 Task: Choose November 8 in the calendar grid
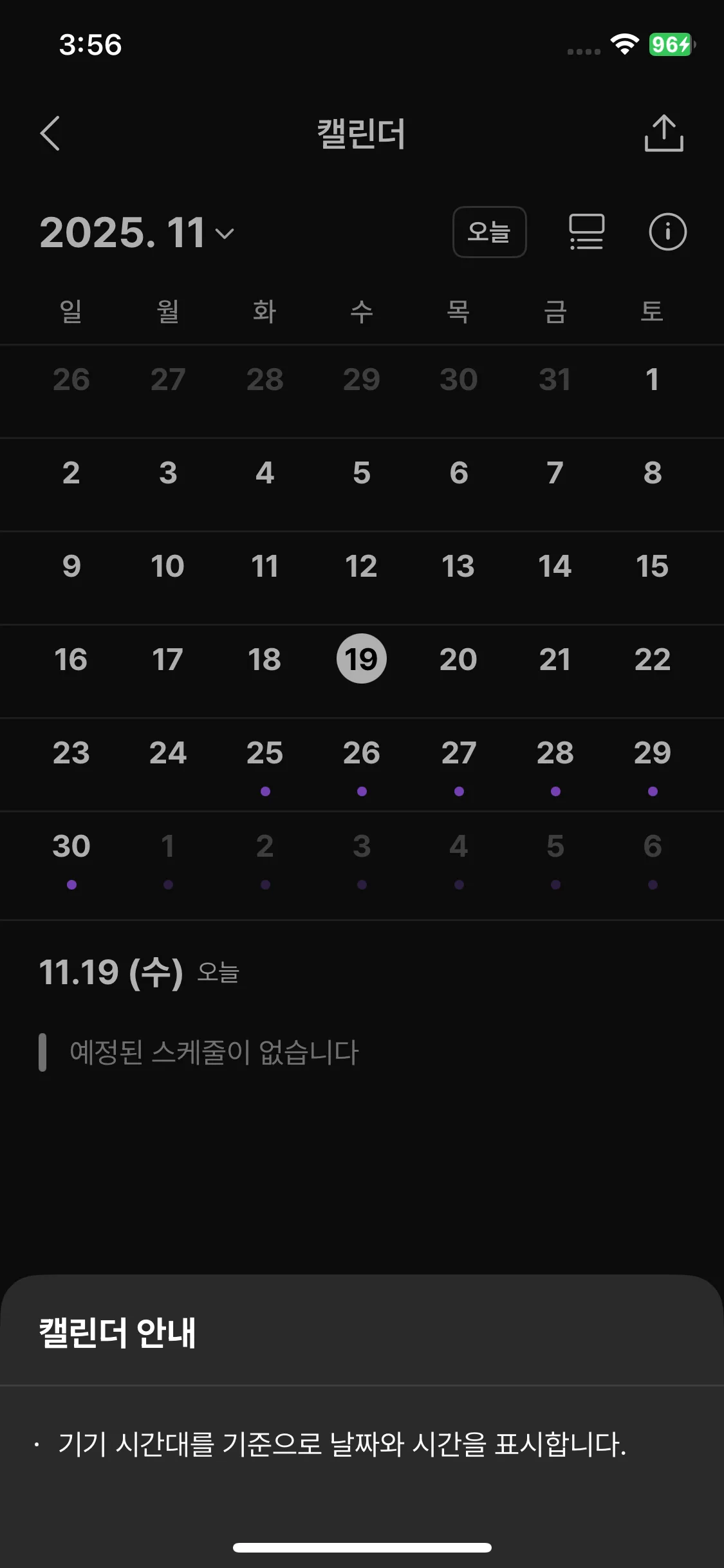(652, 473)
